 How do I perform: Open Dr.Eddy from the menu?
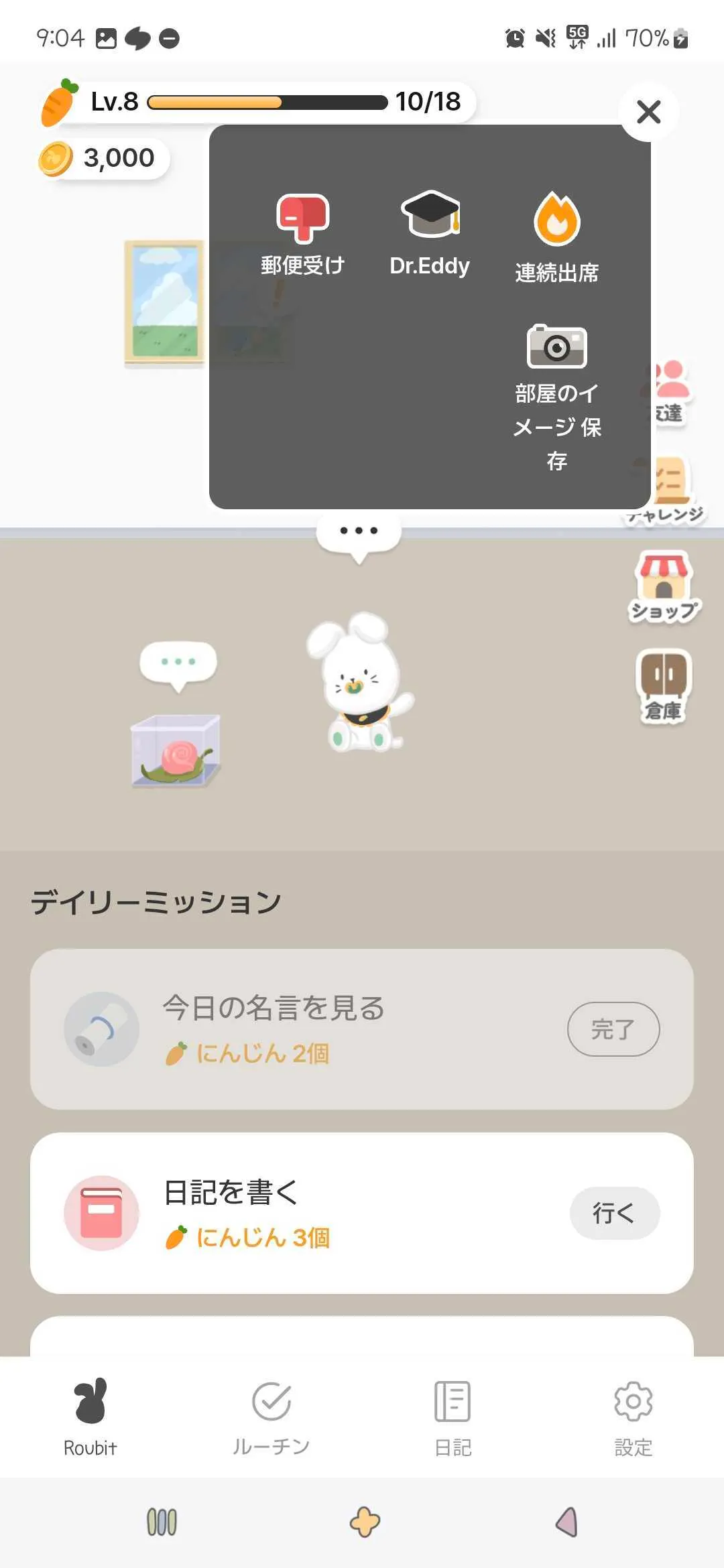430,233
